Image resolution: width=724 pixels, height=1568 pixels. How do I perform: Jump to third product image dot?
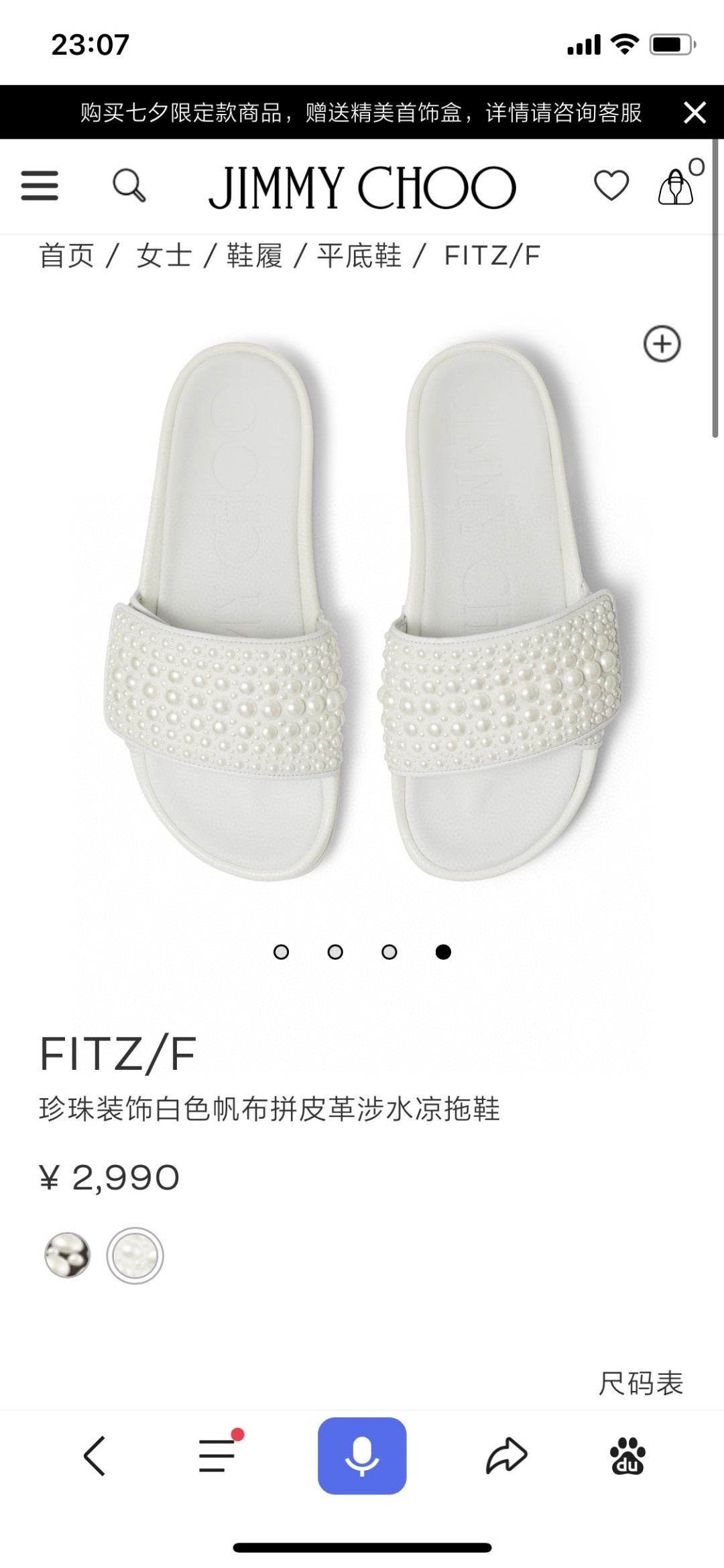pos(389,952)
